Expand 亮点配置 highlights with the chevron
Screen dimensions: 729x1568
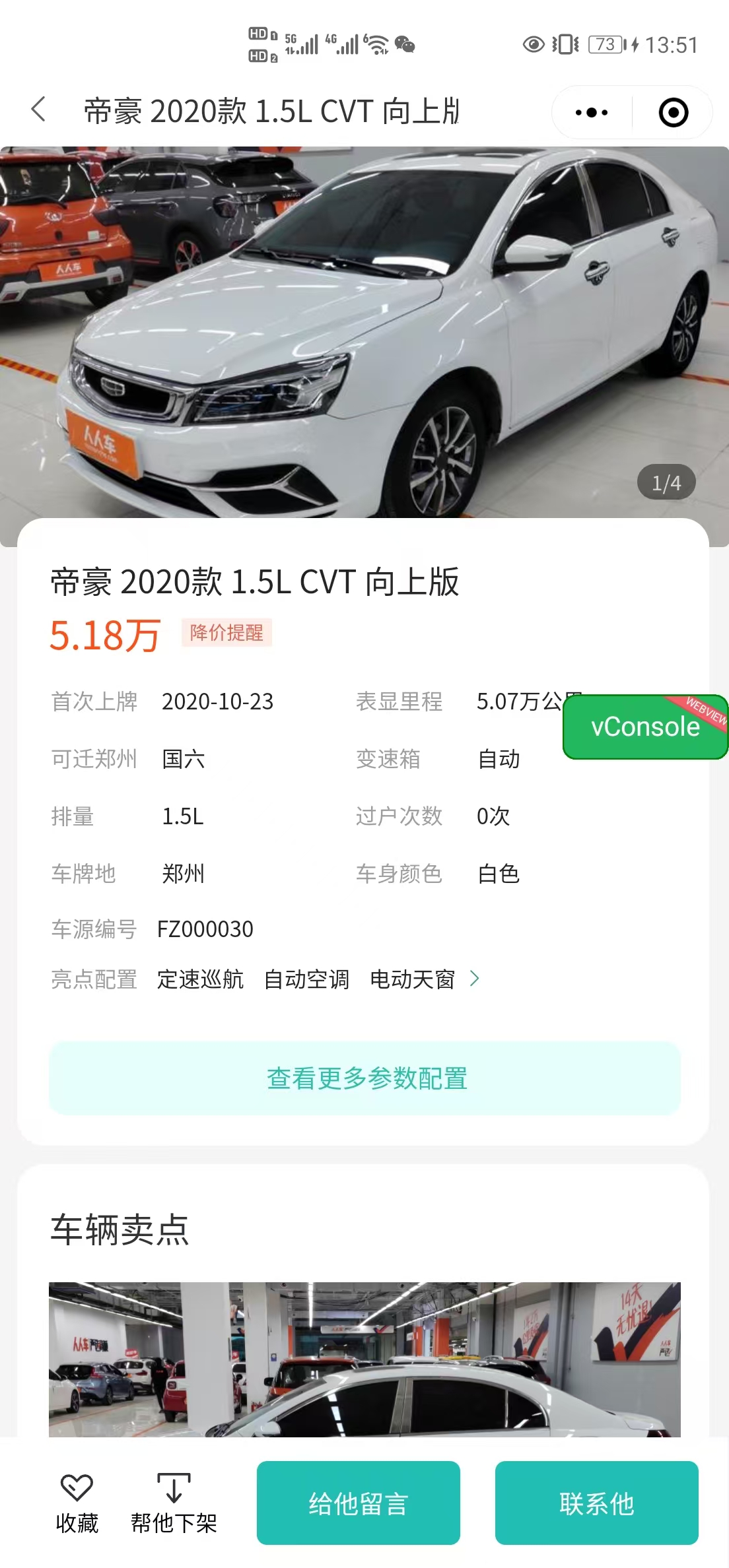(474, 981)
